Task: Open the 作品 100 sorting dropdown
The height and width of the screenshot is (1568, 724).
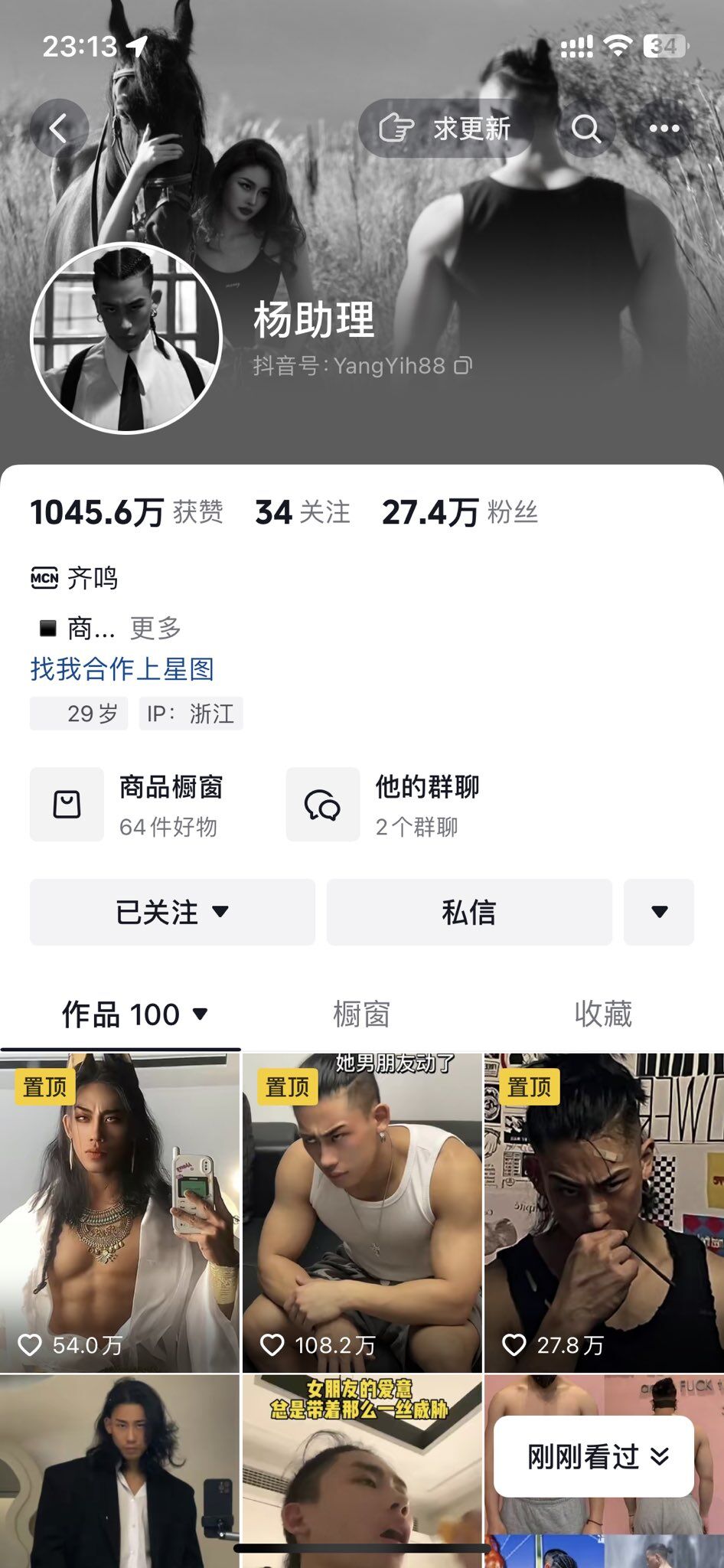Action: [135, 1014]
